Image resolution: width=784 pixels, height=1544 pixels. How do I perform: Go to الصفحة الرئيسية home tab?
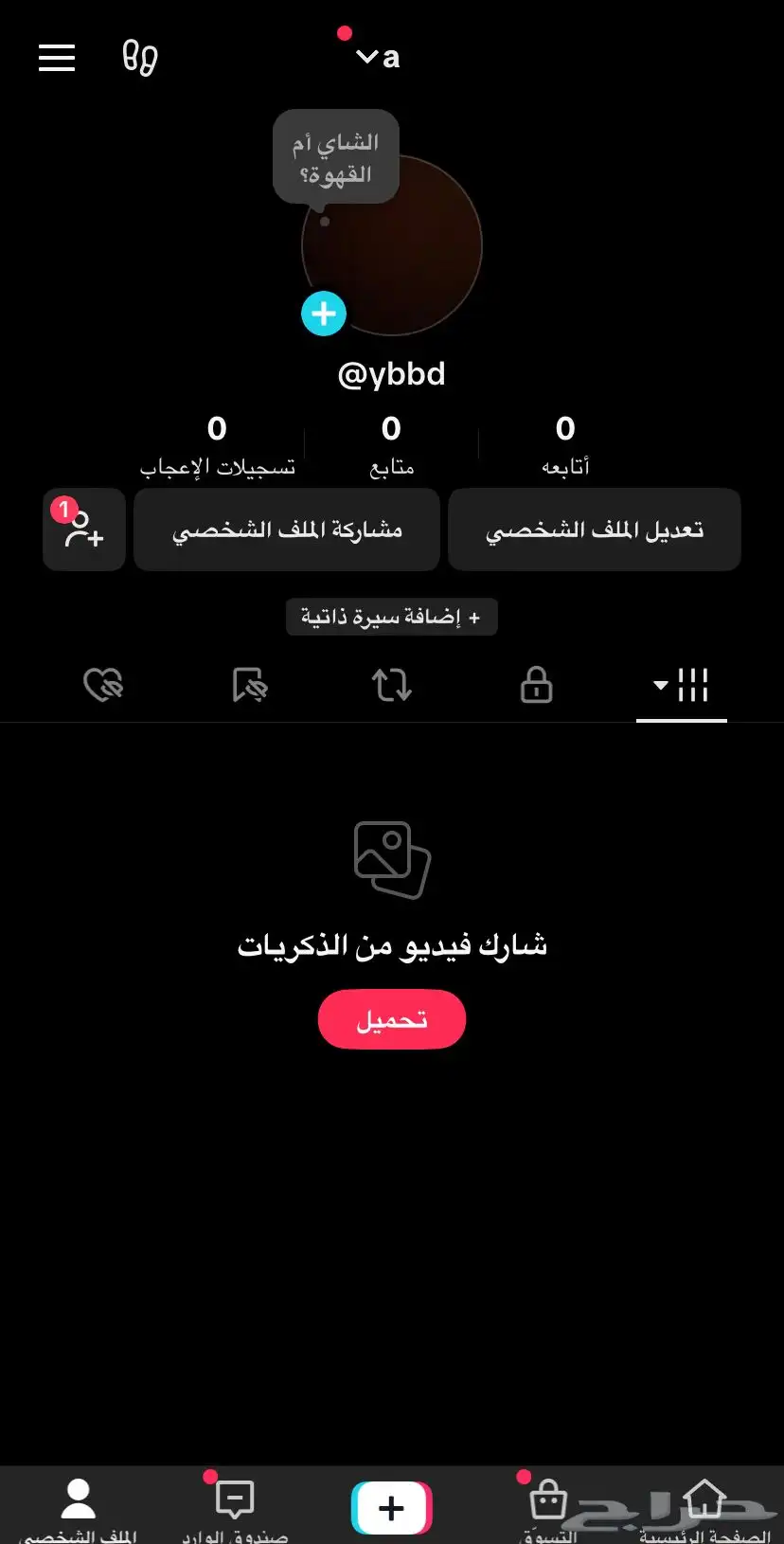pos(704,1508)
